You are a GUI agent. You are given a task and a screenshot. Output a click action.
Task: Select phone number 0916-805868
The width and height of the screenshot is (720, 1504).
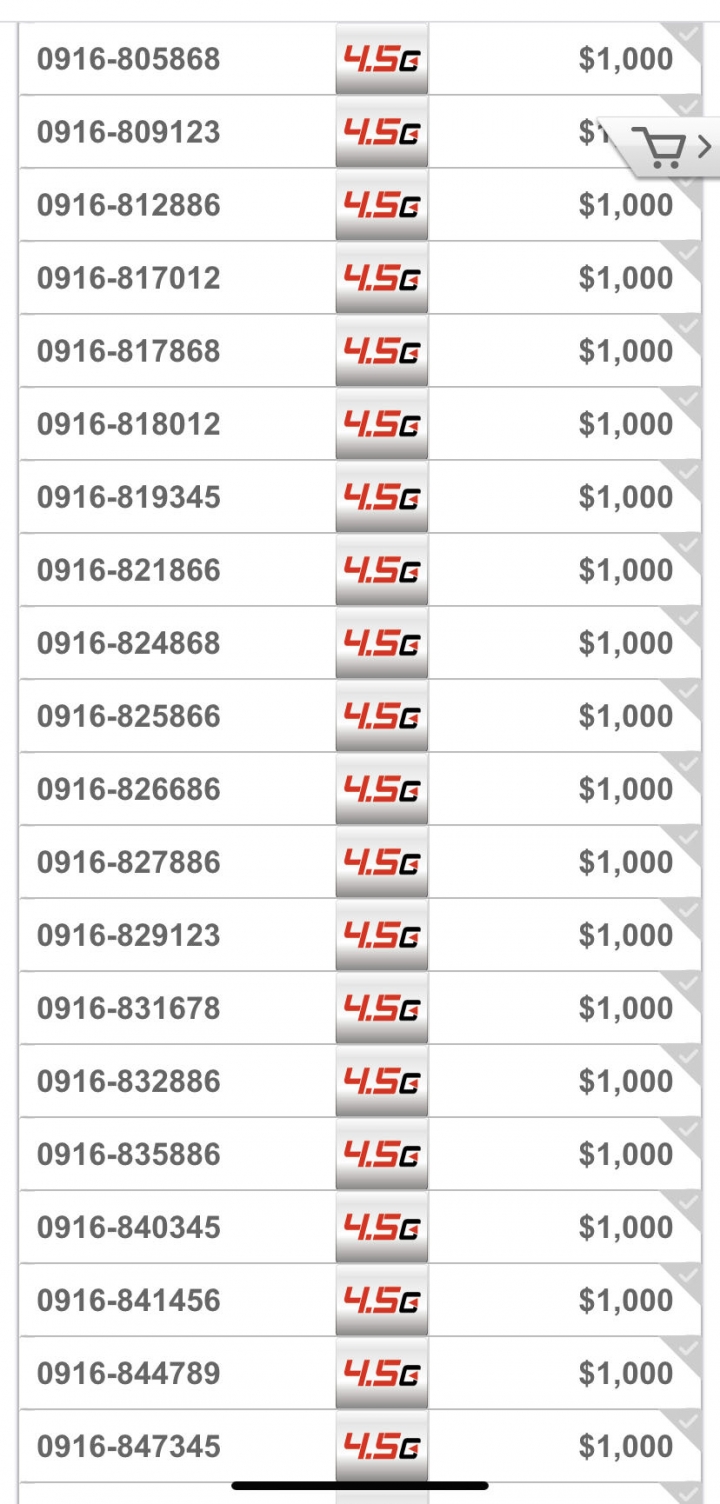[360, 59]
